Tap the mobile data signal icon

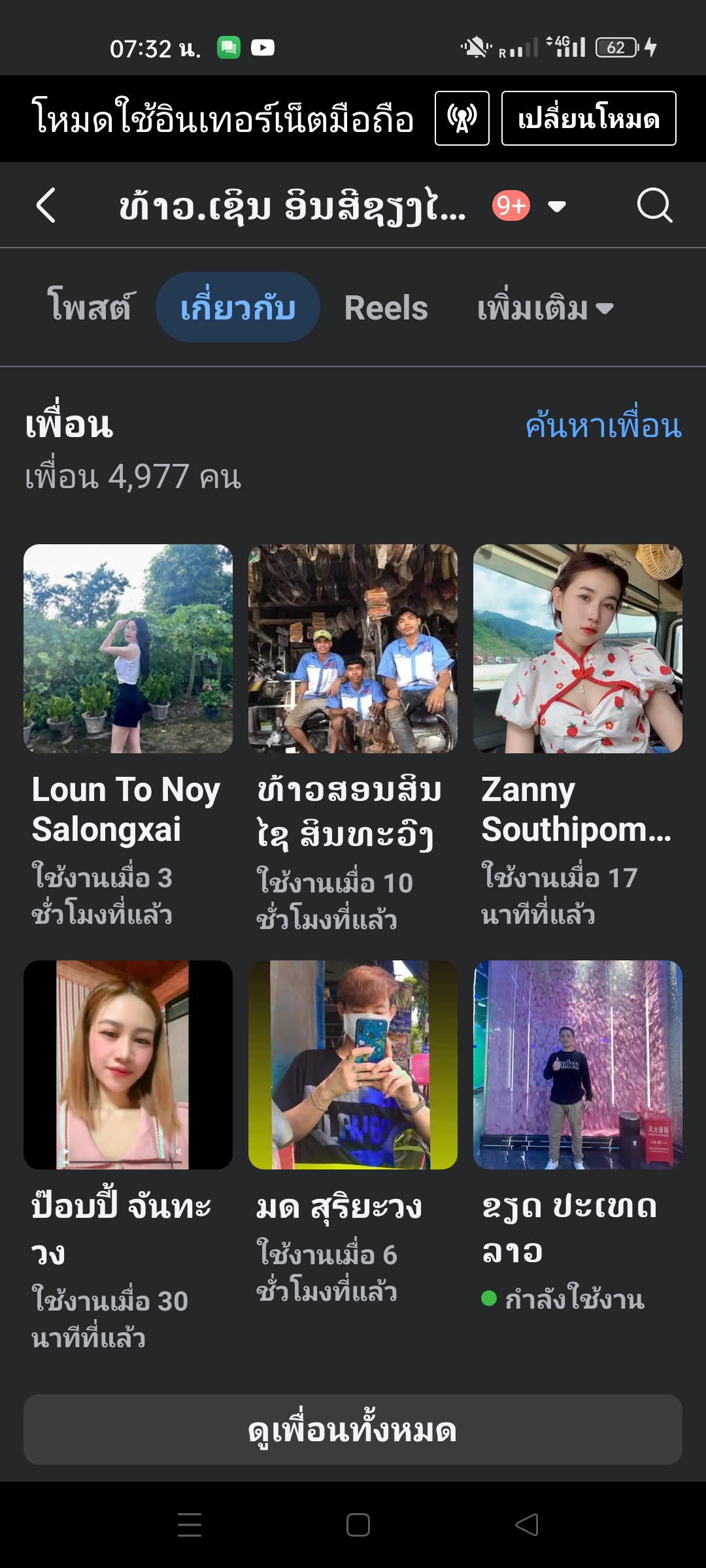click(x=462, y=118)
